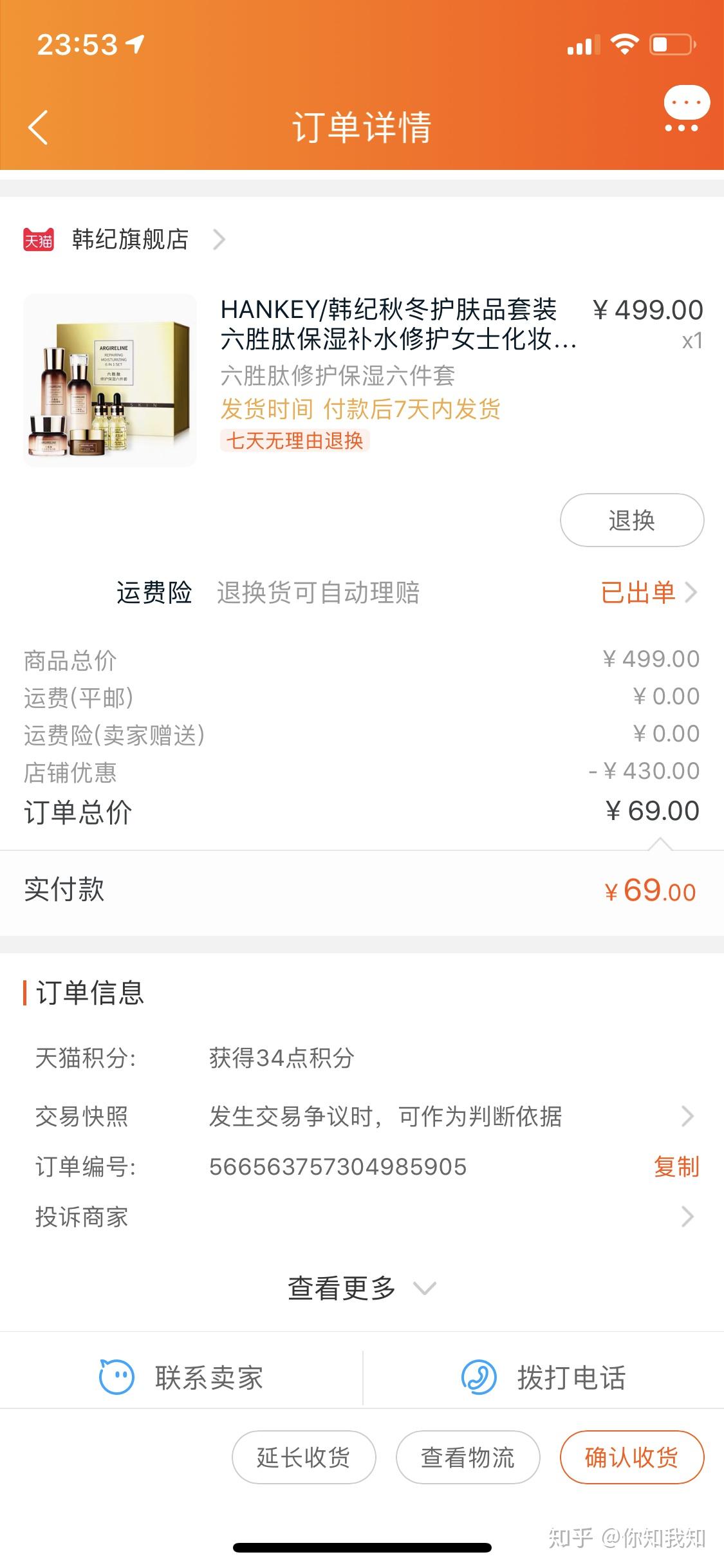Confirm receipt with 确认收货
The width and height of the screenshot is (724, 1568).
pyautogui.click(x=631, y=1457)
